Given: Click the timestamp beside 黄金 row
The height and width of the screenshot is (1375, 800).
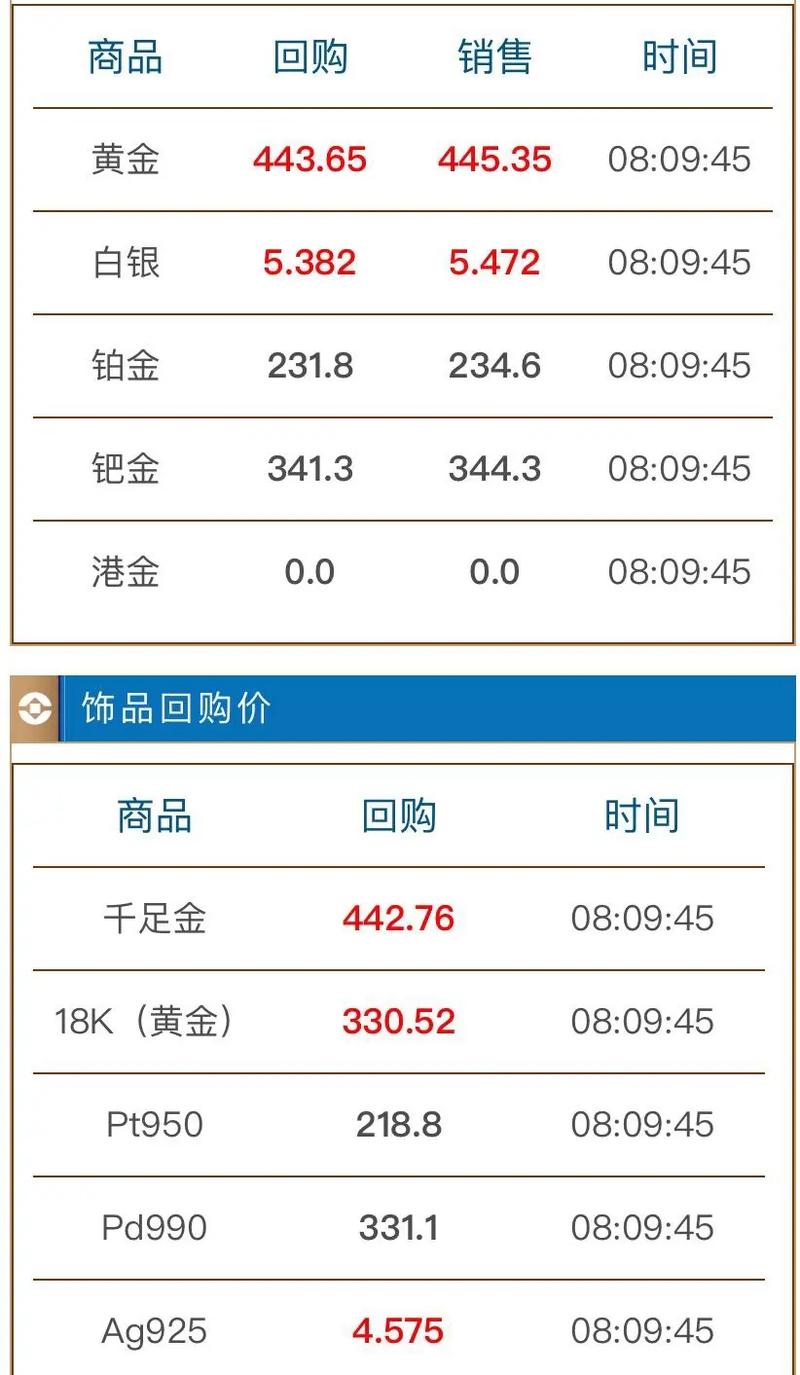Looking at the screenshot, I should [x=680, y=160].
